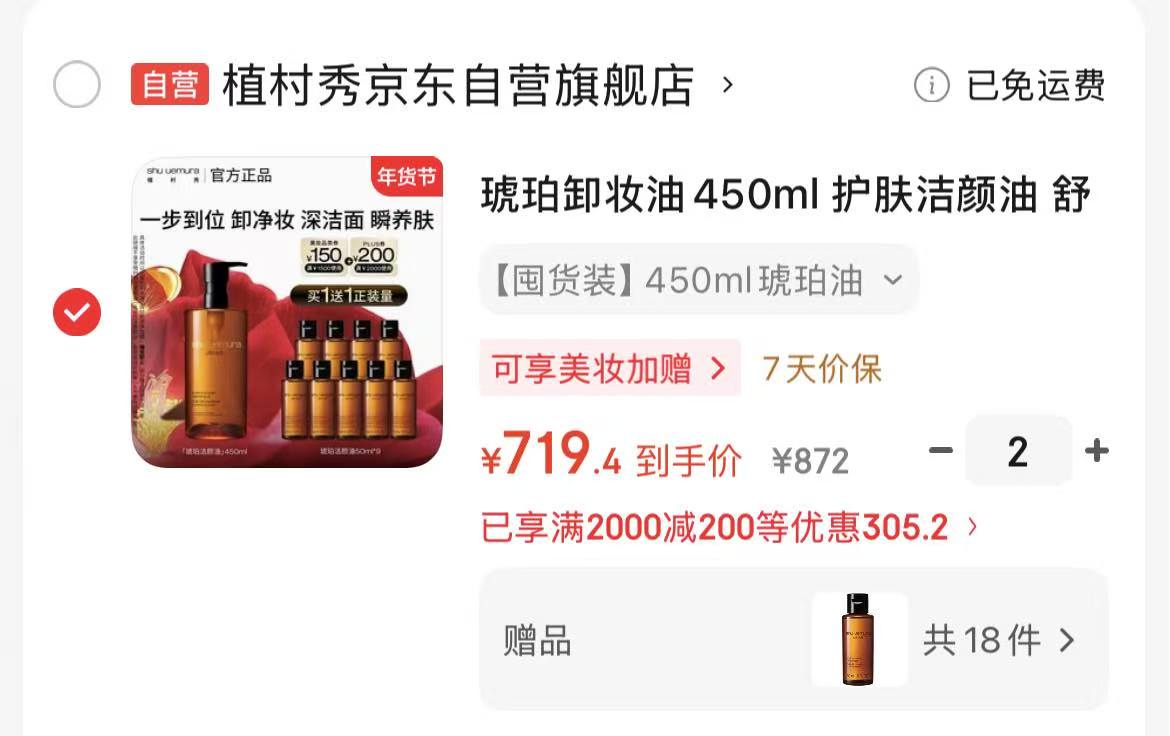Edit the quantity field showing 2
This screenshot has width=1170, height=736.
coord(1018,452)
